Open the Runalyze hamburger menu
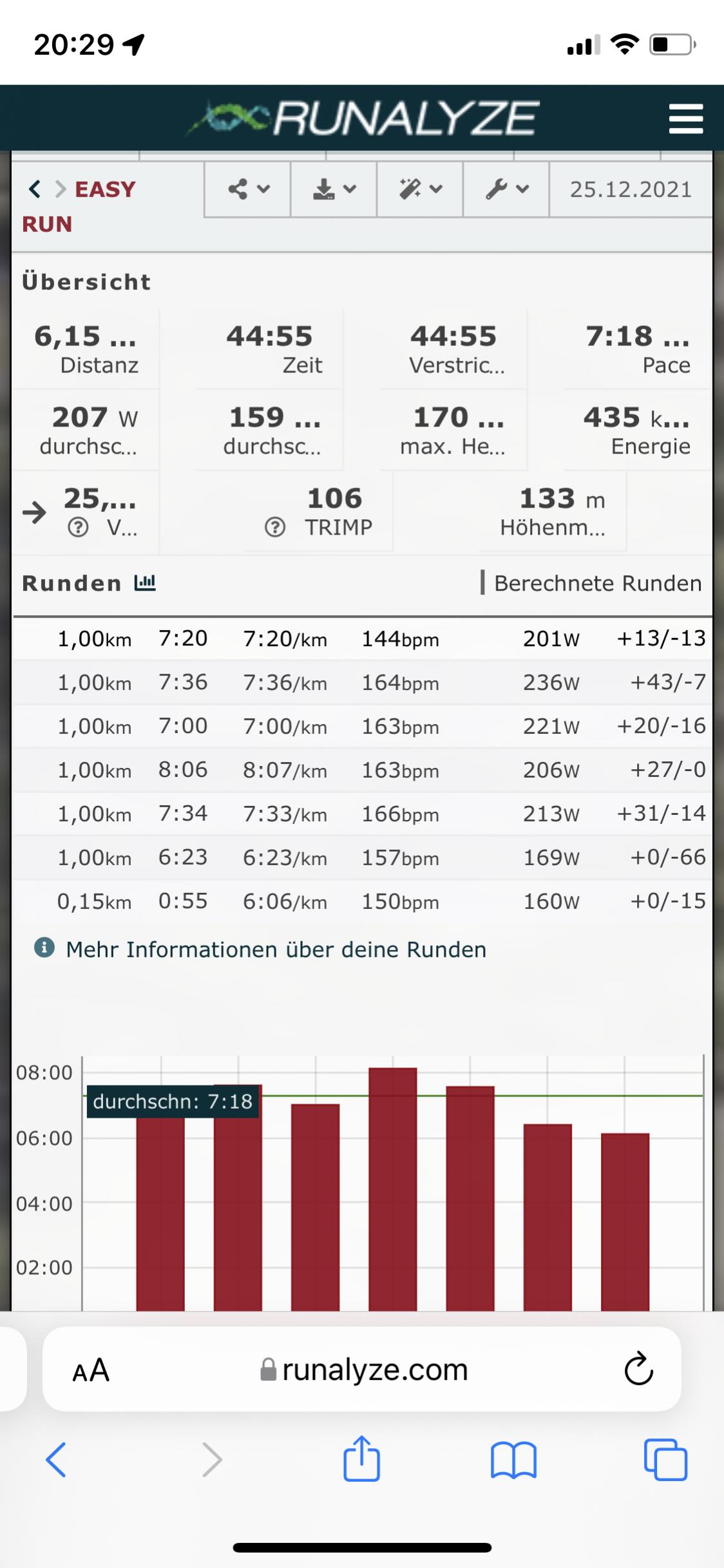Image resolution: width=724 pixels, height=1568 pixels. coord(685,119)
